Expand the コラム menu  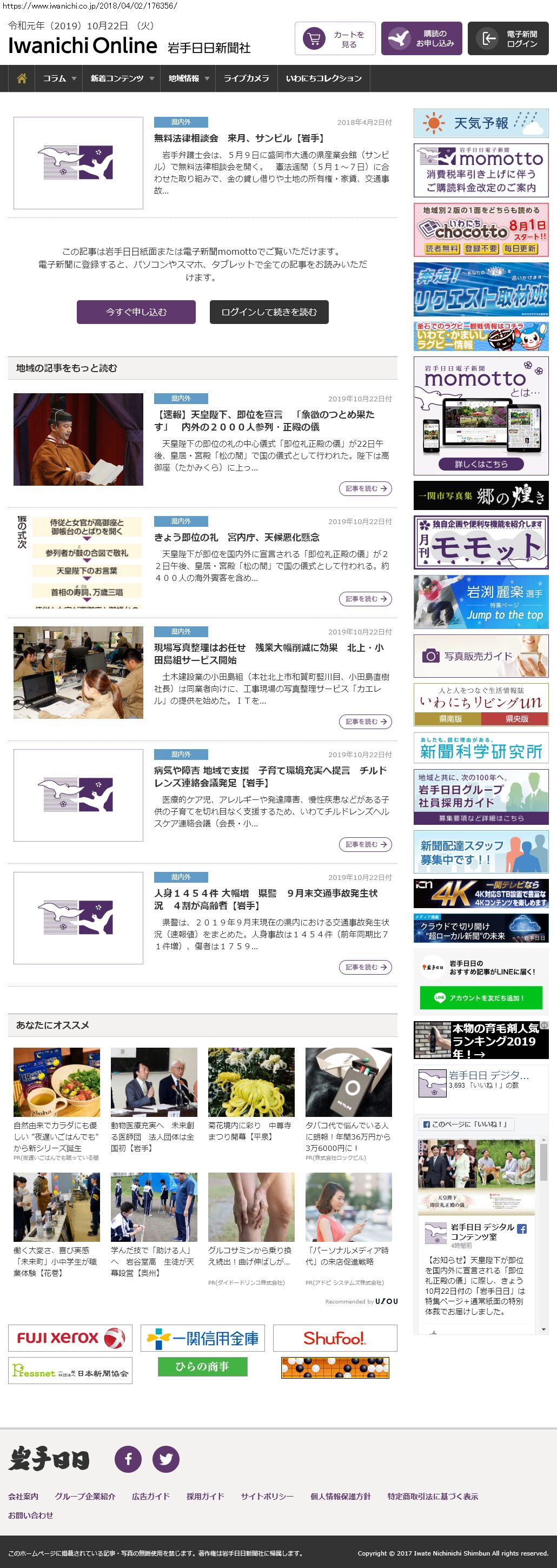[x=58, y=78]
